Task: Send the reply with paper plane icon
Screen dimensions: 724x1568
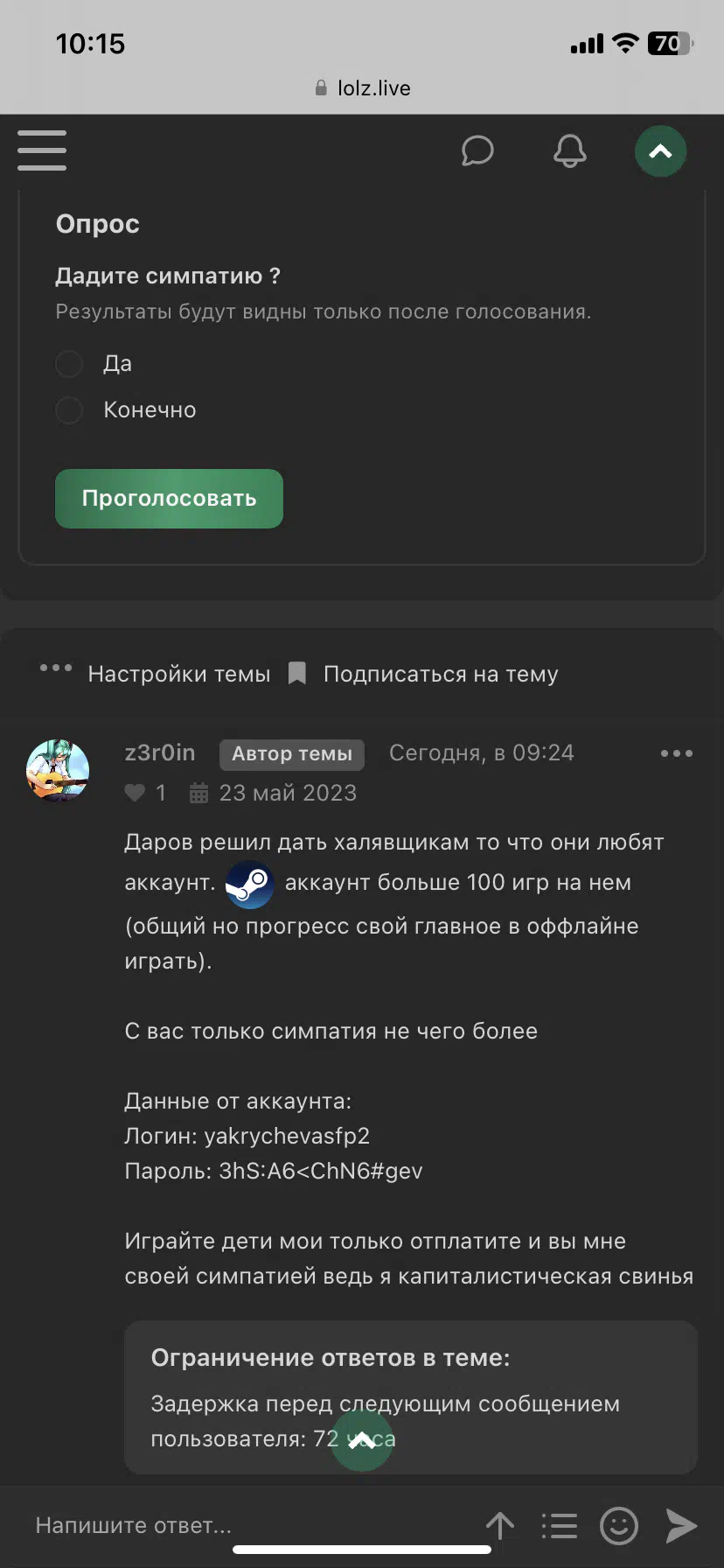Action: [681, 1526]
